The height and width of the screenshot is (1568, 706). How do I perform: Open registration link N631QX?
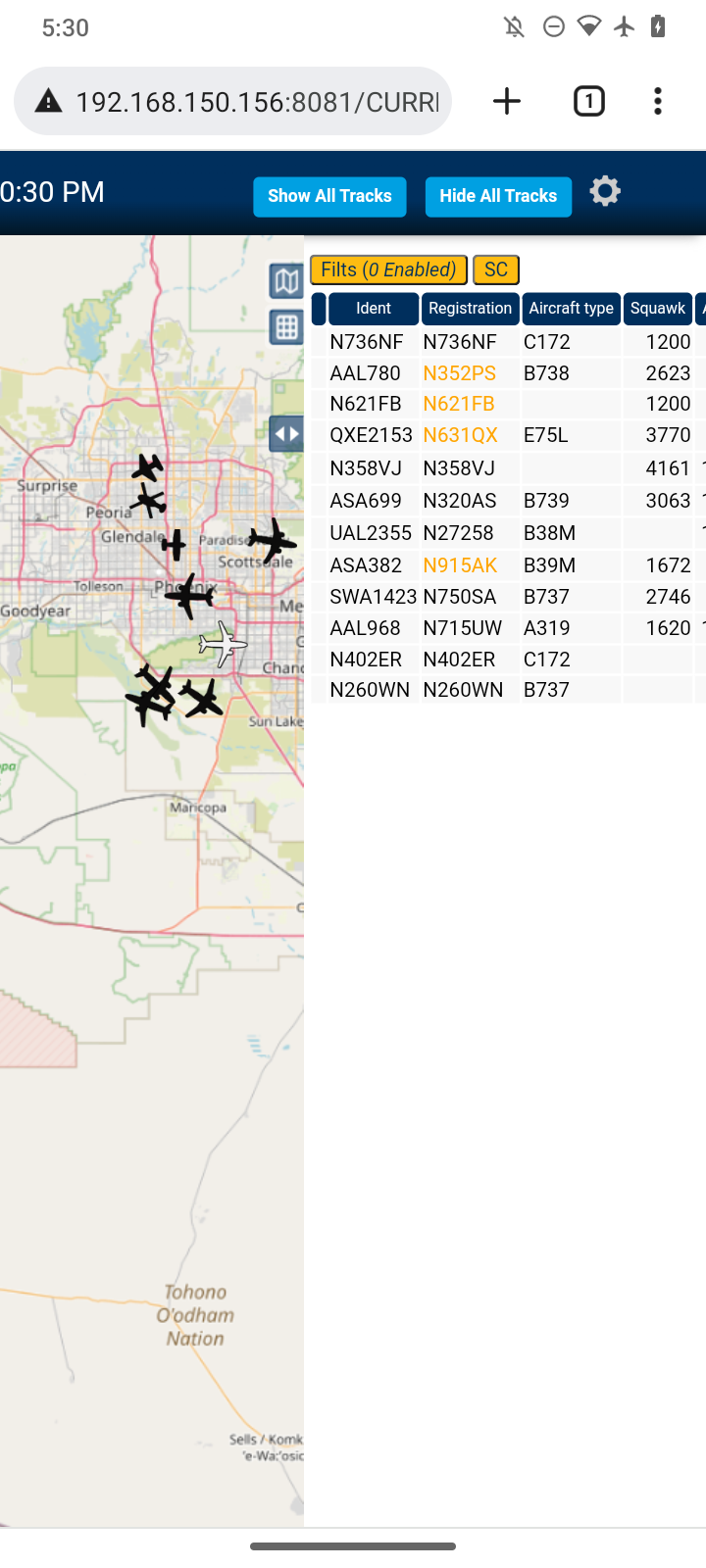click(460, 435)
